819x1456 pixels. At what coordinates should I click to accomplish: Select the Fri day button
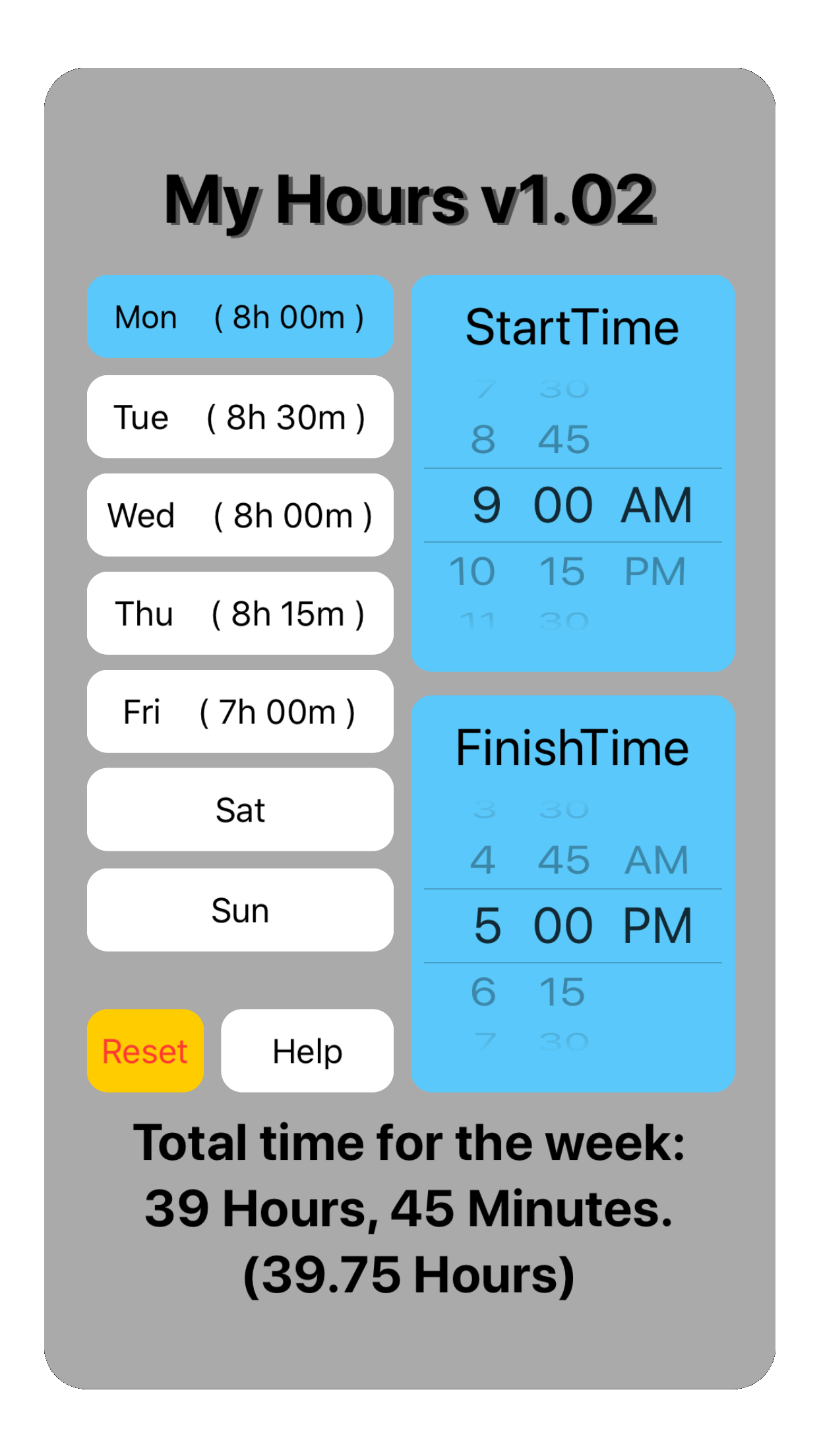(x=240, y=712)
